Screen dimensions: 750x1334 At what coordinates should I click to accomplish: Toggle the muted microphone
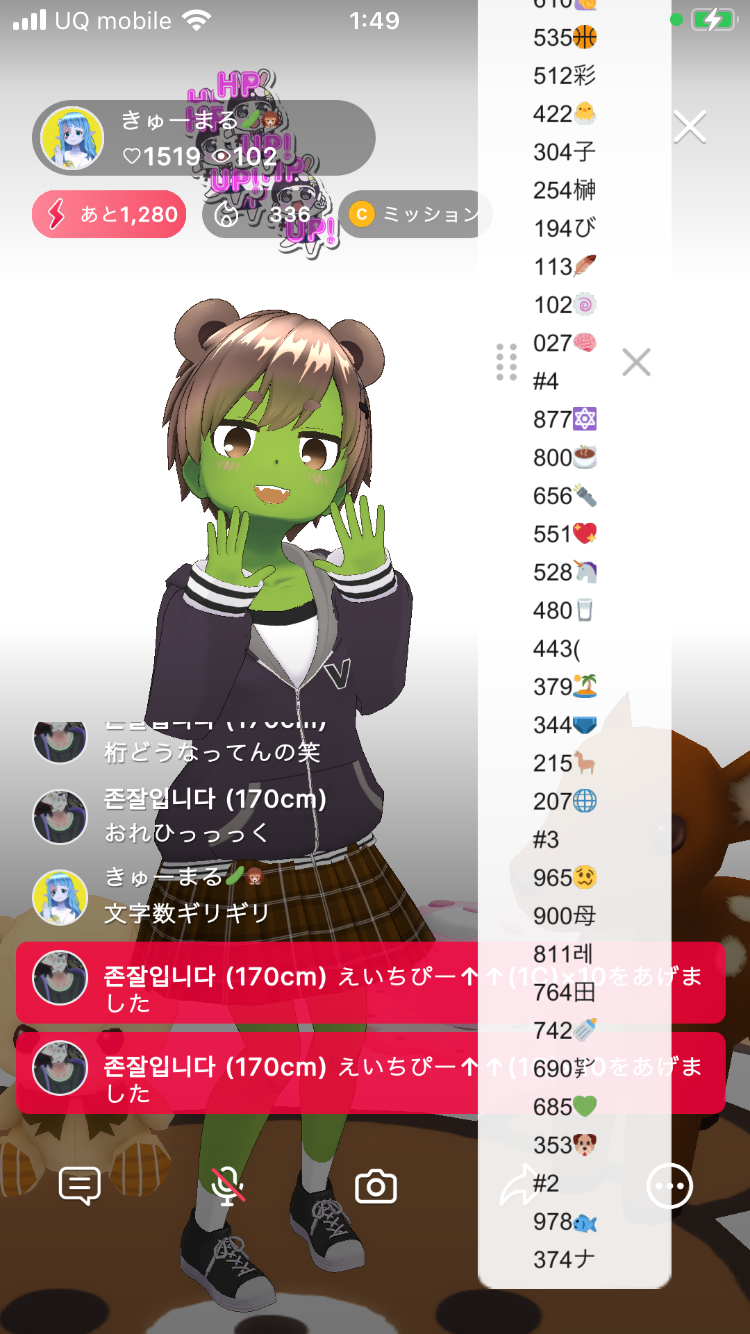pos(229,1186)
